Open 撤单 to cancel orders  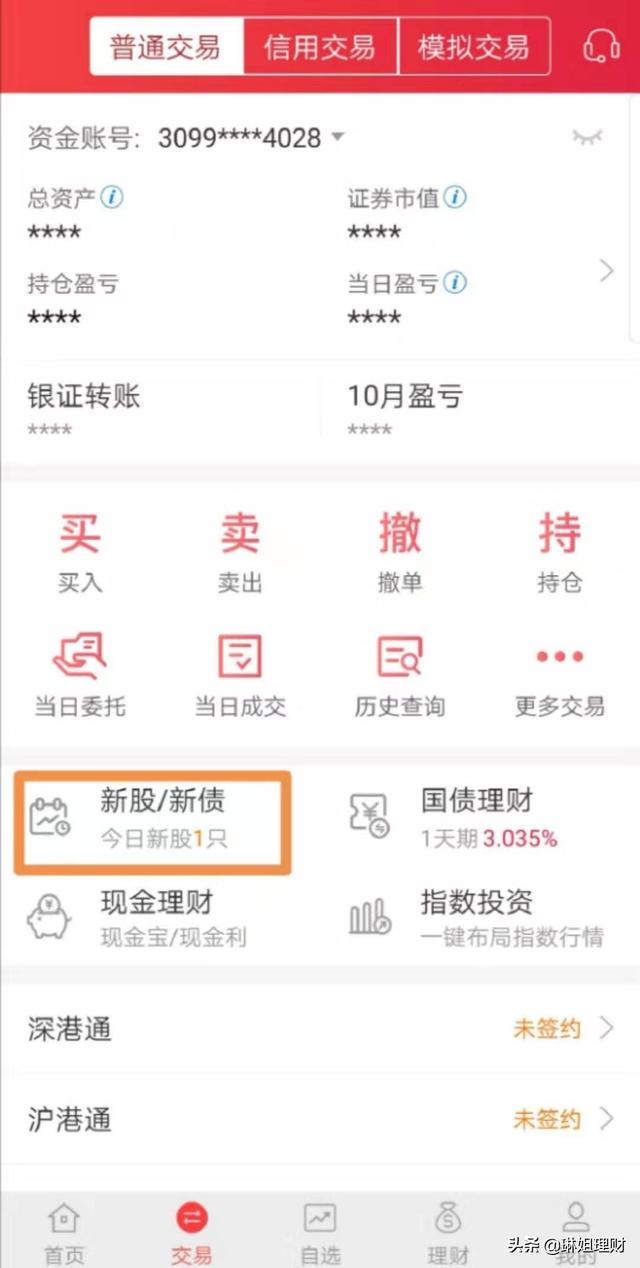point(400,553)
